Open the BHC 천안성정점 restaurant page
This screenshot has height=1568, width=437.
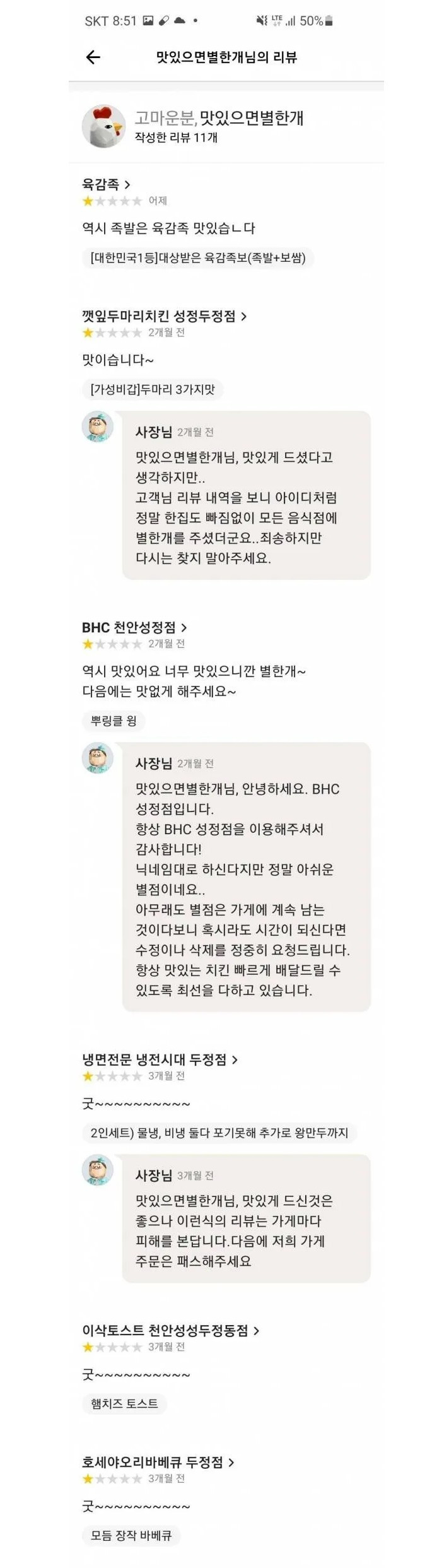pos(134,627)
